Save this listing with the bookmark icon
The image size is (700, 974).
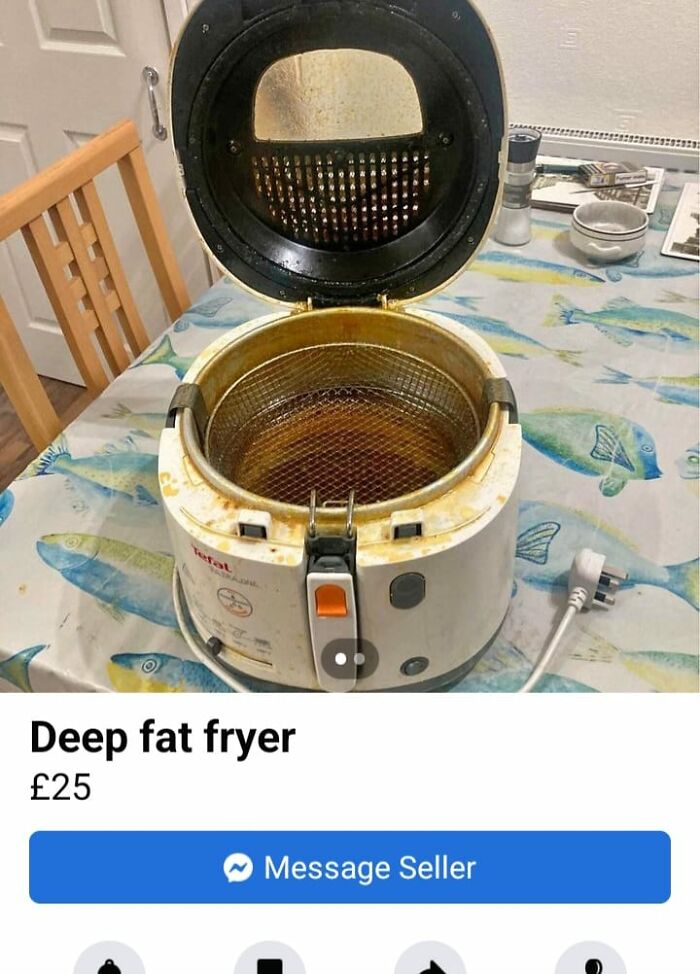270,964
